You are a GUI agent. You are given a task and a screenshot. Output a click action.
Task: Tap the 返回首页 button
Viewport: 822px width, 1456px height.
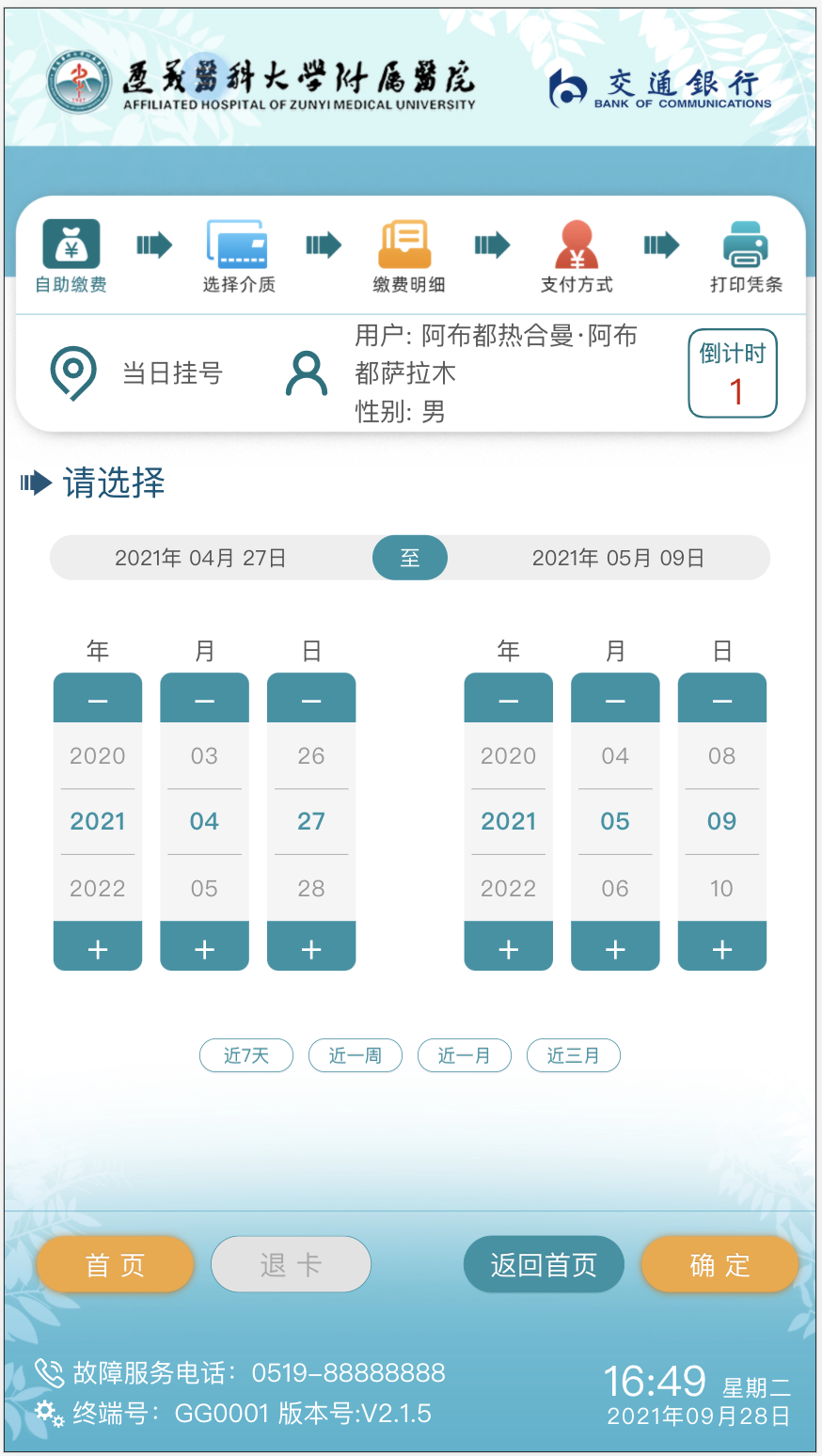click(x=544, y=1265)
